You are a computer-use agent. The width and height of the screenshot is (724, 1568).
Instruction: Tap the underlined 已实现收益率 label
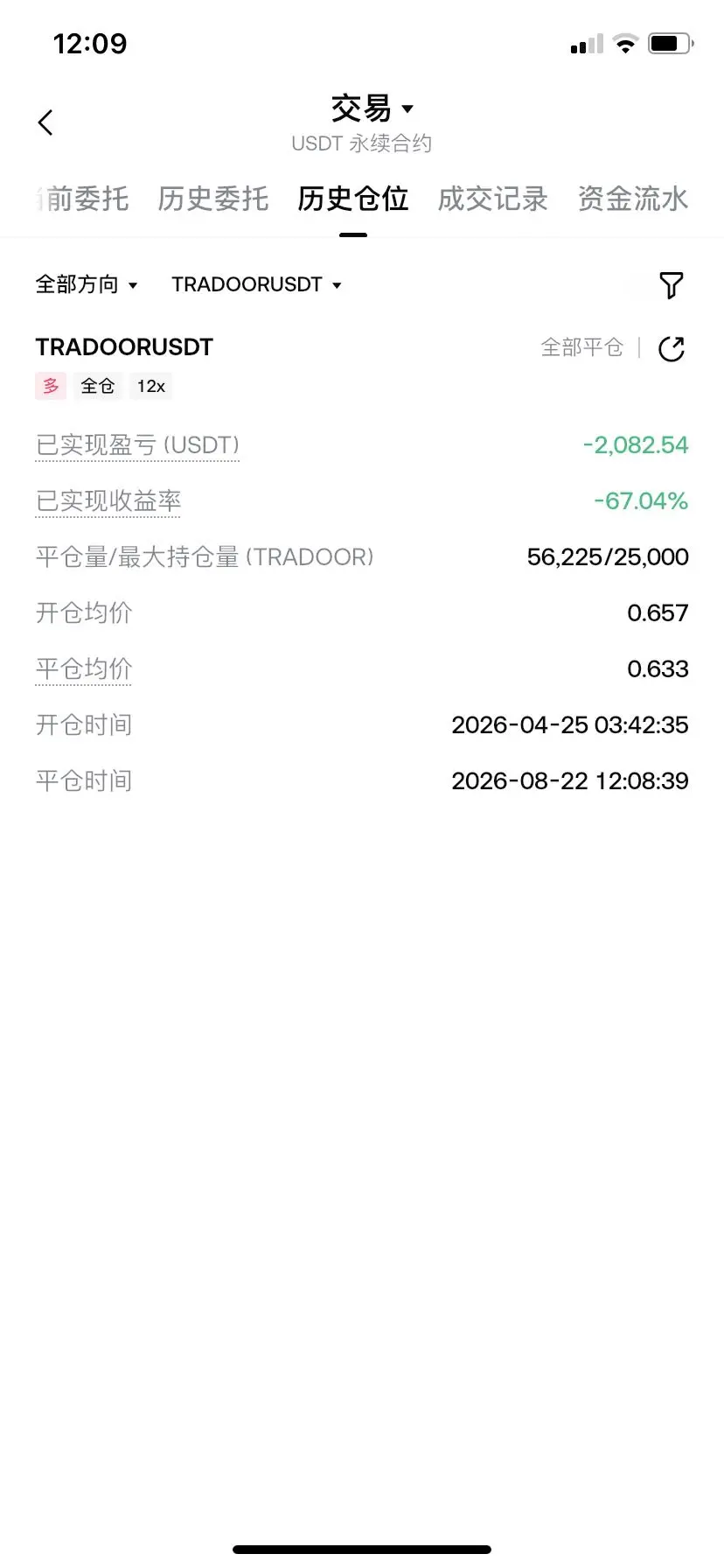pos(108,501)
